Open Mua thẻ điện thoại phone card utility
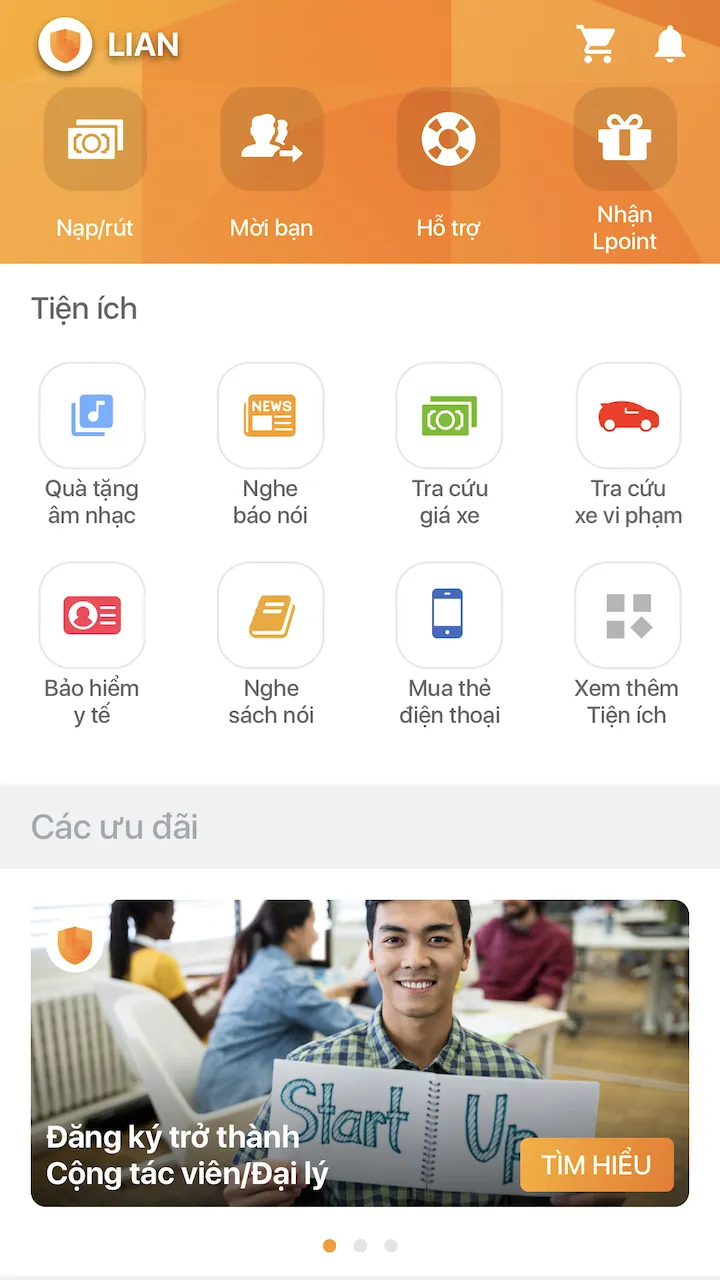This screenshot has height=1280, width=720. [449, 616]
